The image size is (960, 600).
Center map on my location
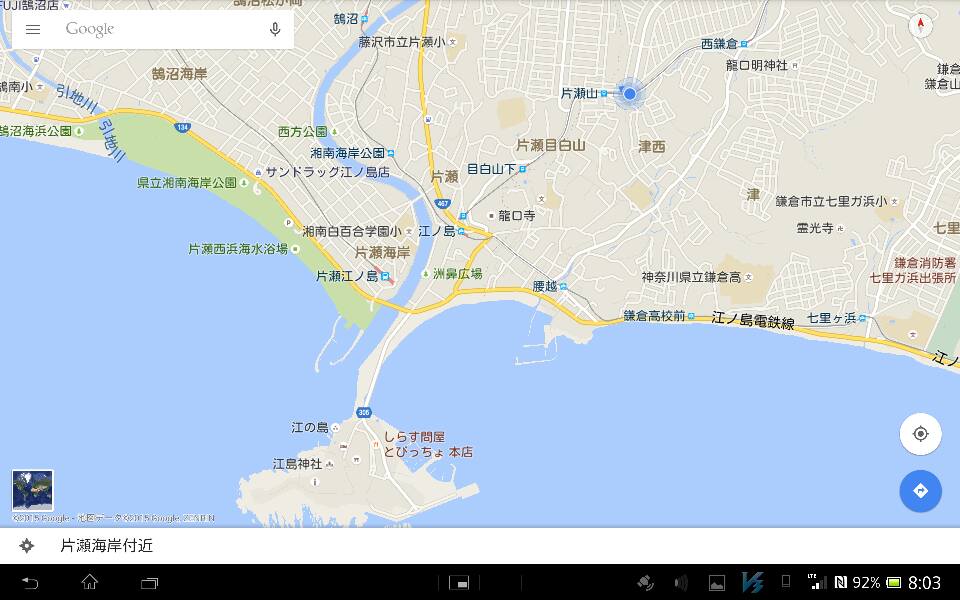click(x=920, y=434)
